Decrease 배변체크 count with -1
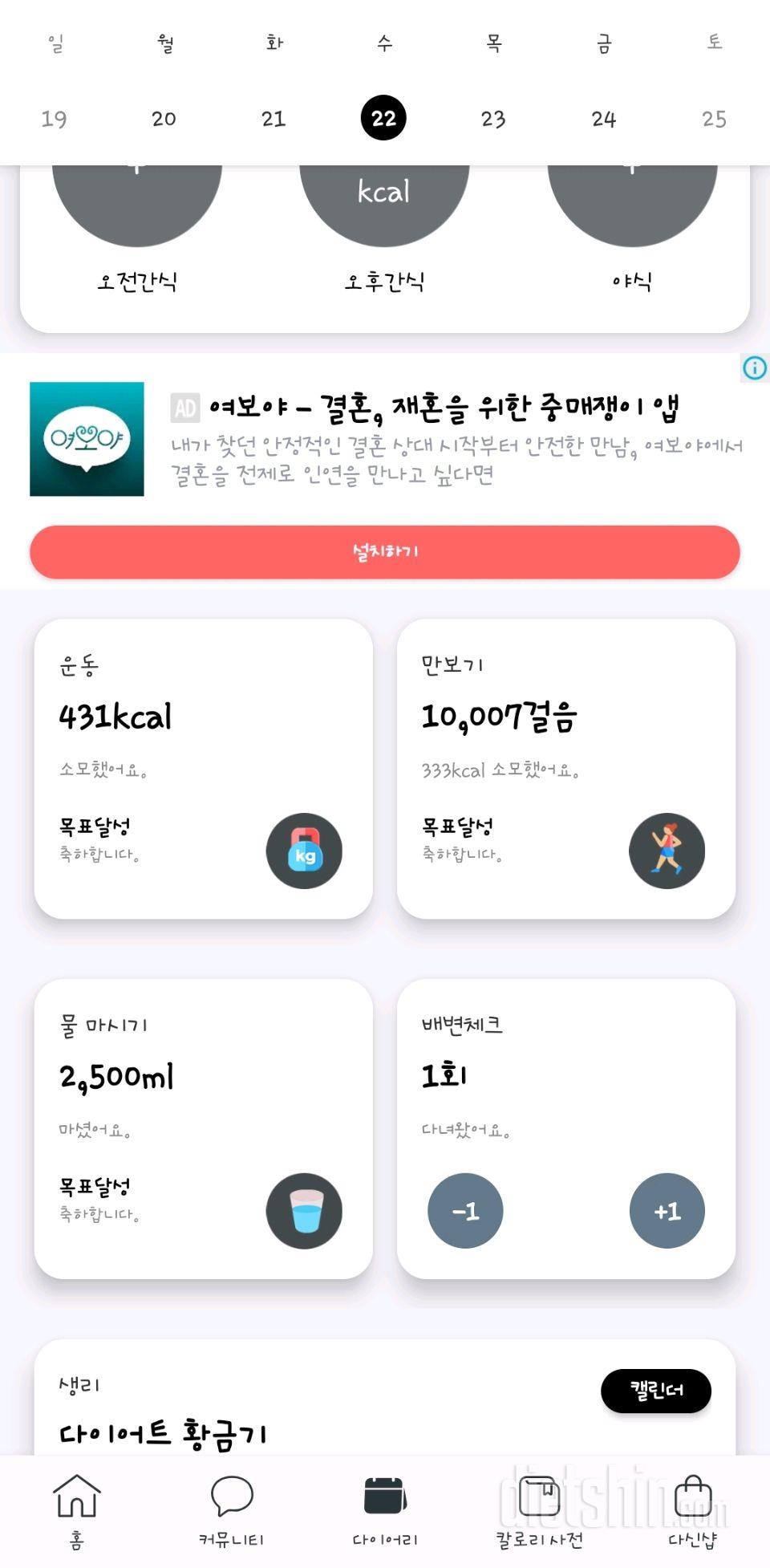 465,1211
